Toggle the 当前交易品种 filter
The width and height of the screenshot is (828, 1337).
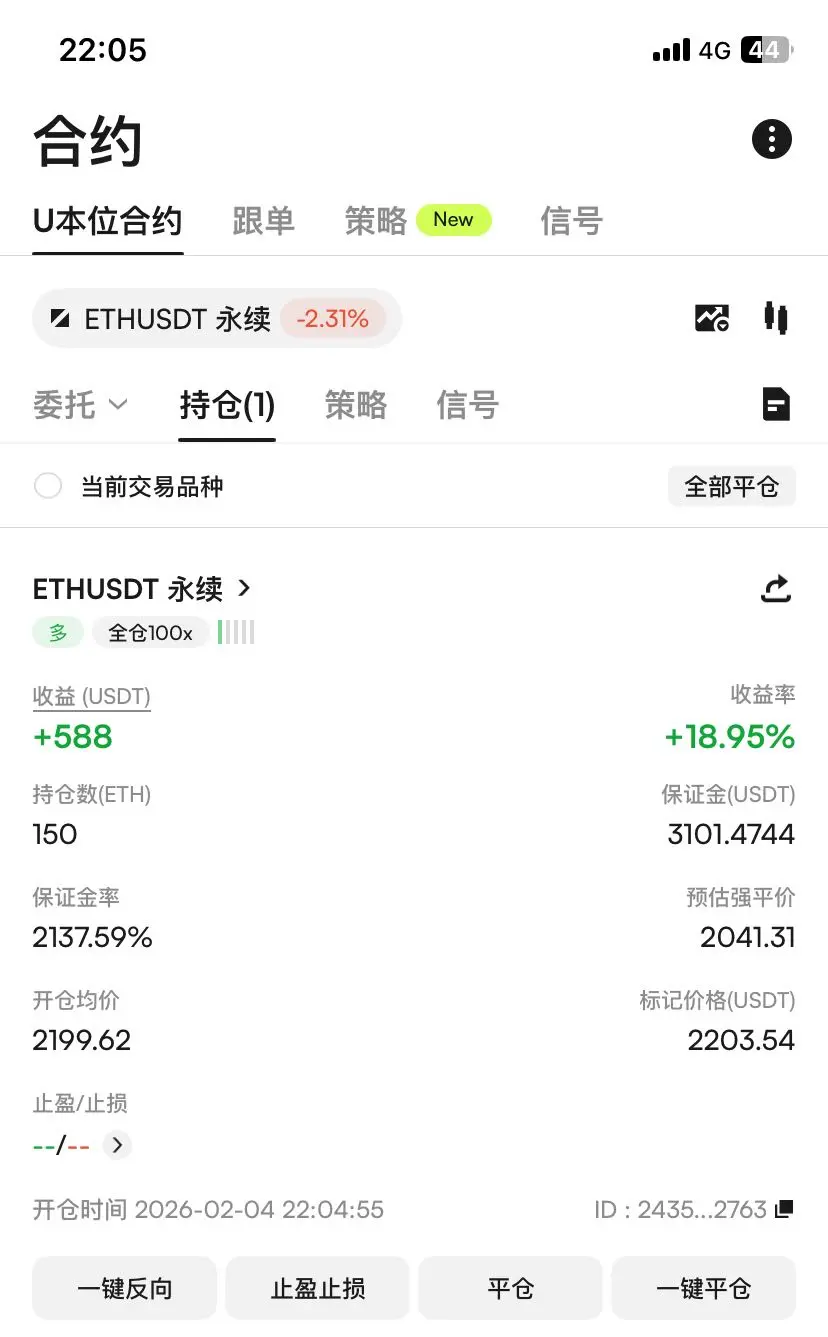(x=48, y=487)
